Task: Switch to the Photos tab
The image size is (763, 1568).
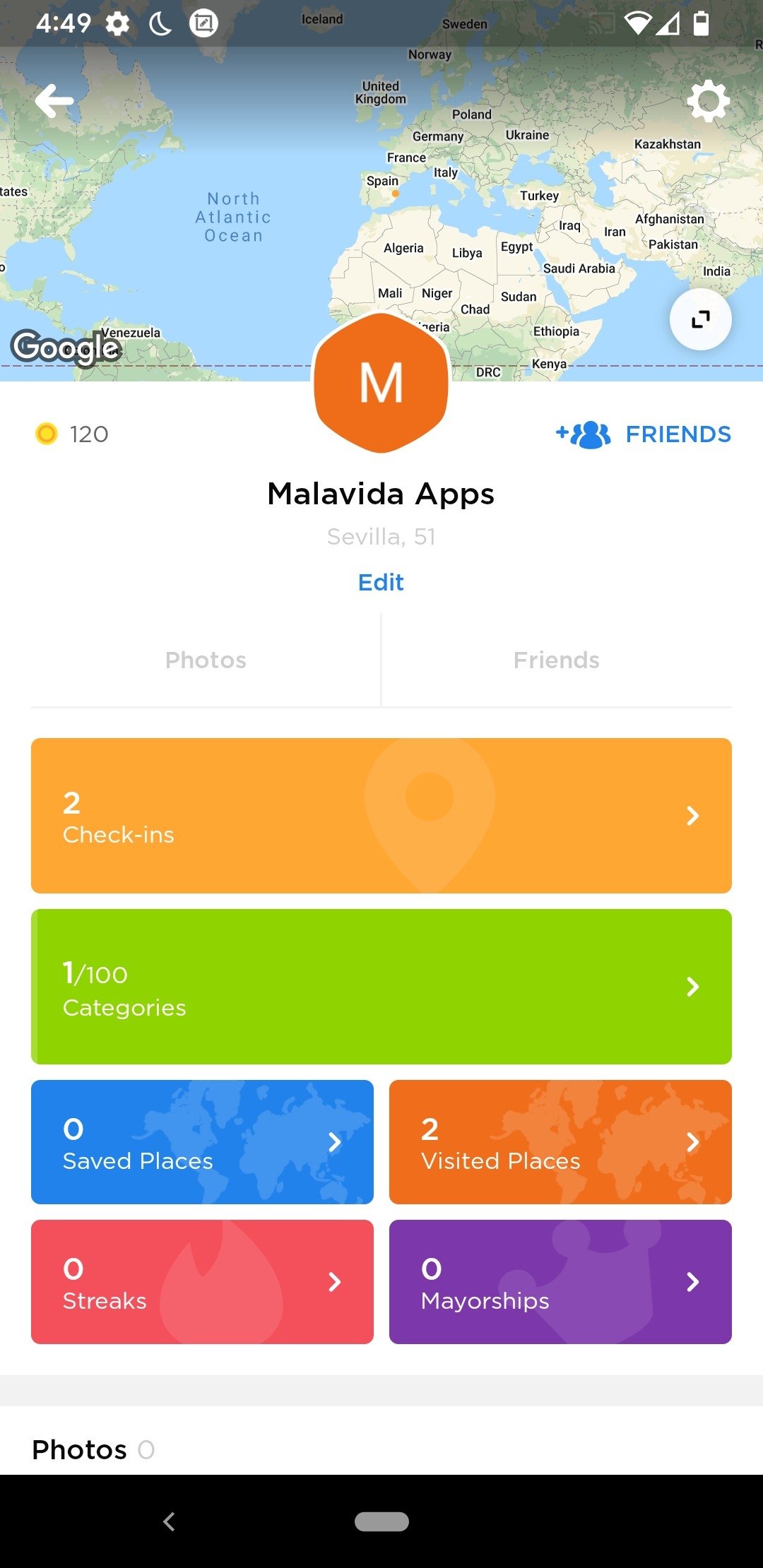Action: (206, 660)
